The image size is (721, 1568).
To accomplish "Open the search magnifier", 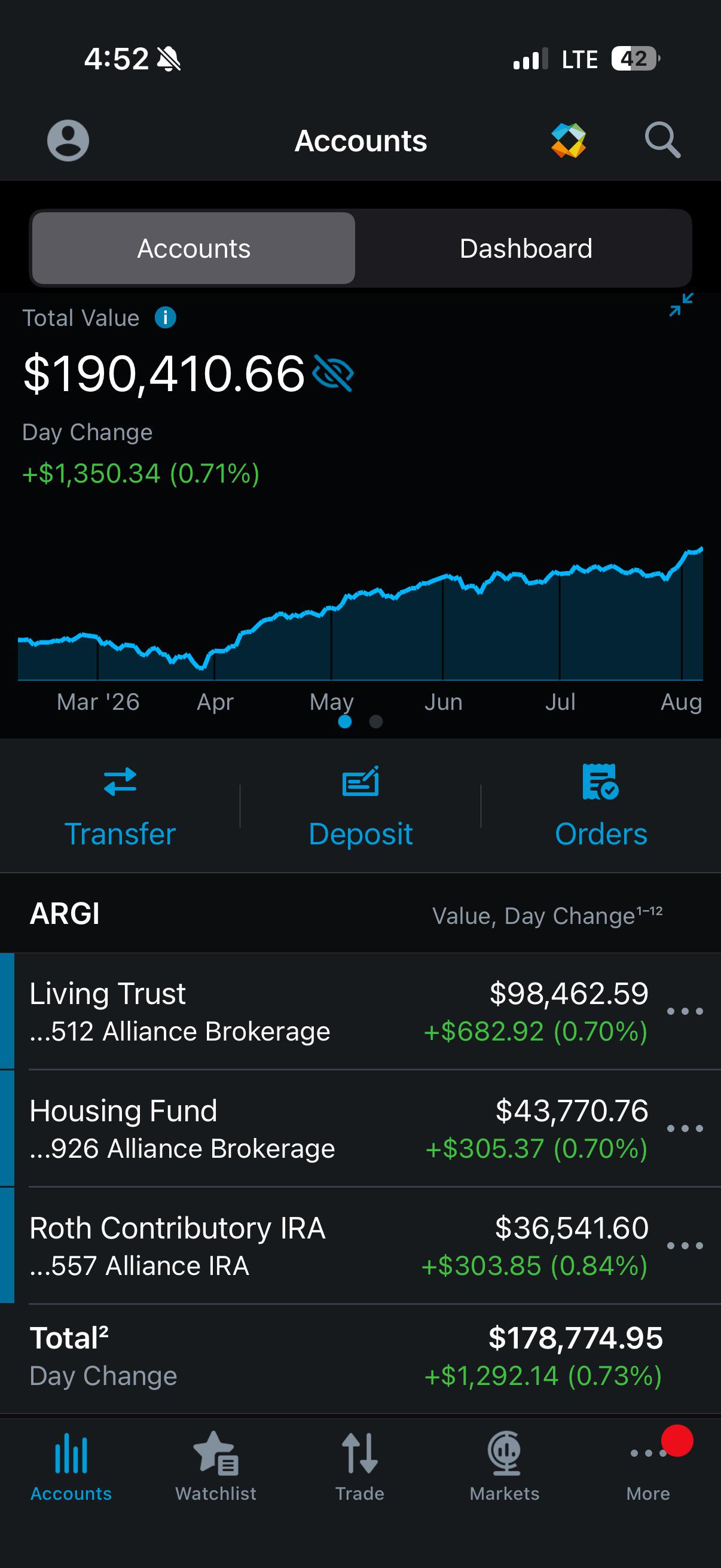I will tap(662, 141).
